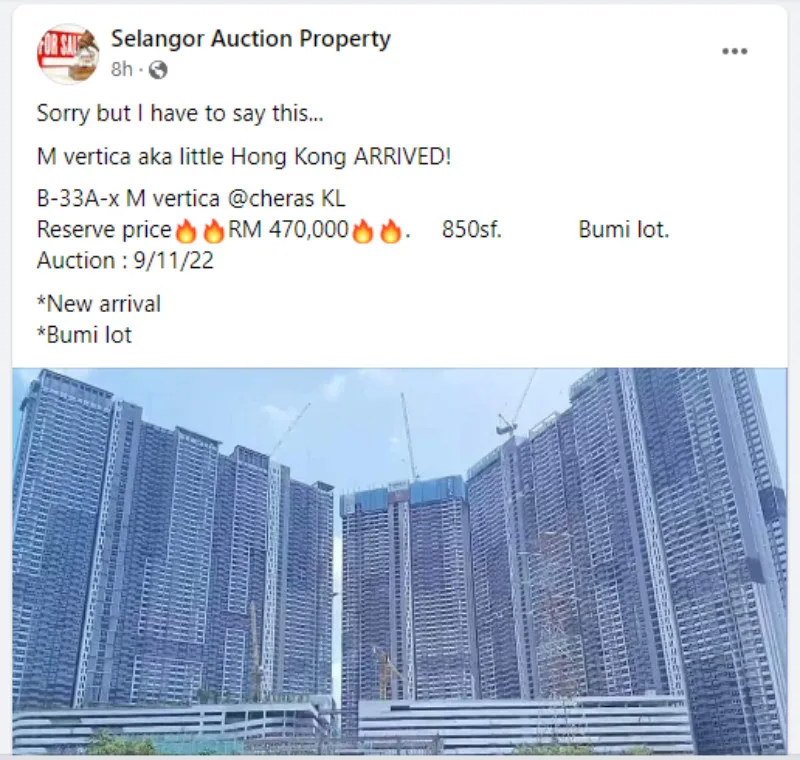
Task: Open the post's three-dot options menu
Action: [x=735, y=52]
